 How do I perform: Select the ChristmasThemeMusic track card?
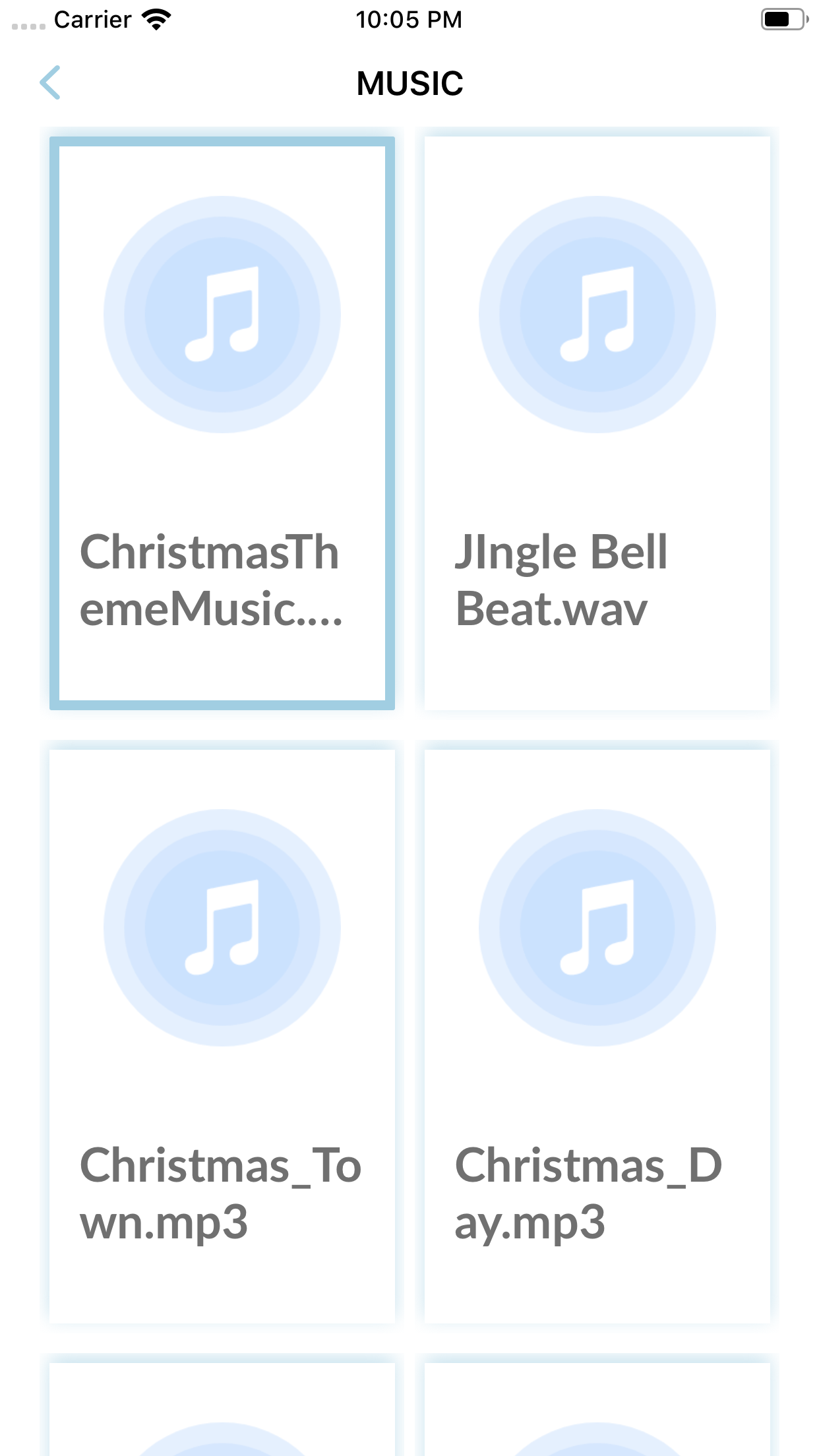point(222,423)
